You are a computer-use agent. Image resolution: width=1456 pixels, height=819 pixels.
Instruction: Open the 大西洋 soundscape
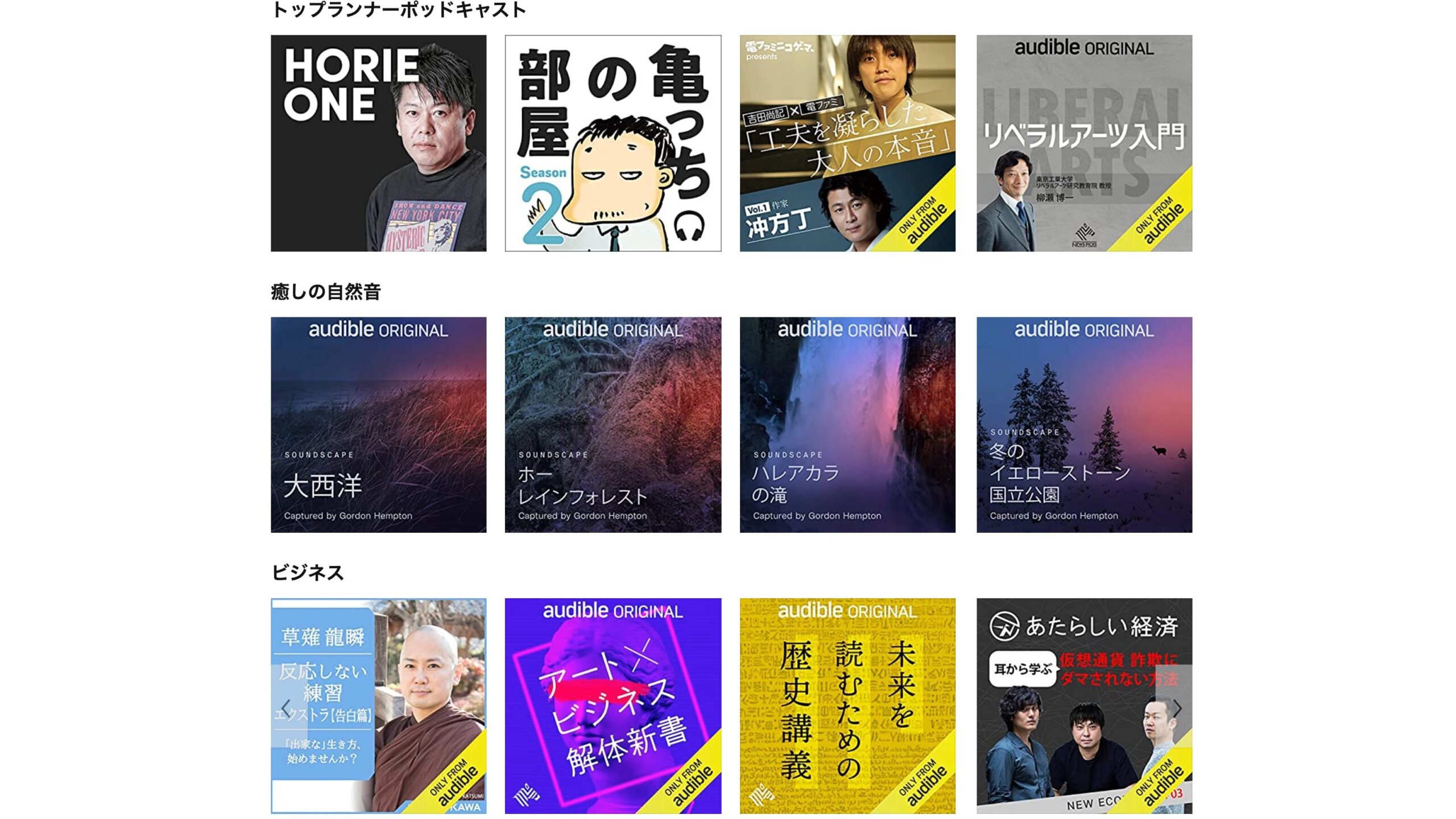(378, 424)
